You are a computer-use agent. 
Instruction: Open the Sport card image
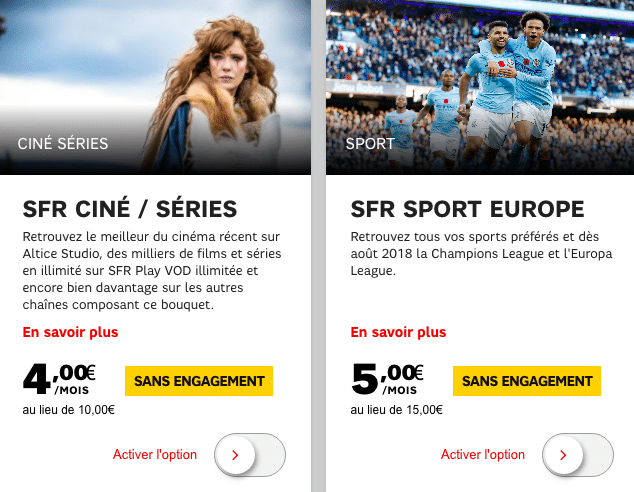480,88
